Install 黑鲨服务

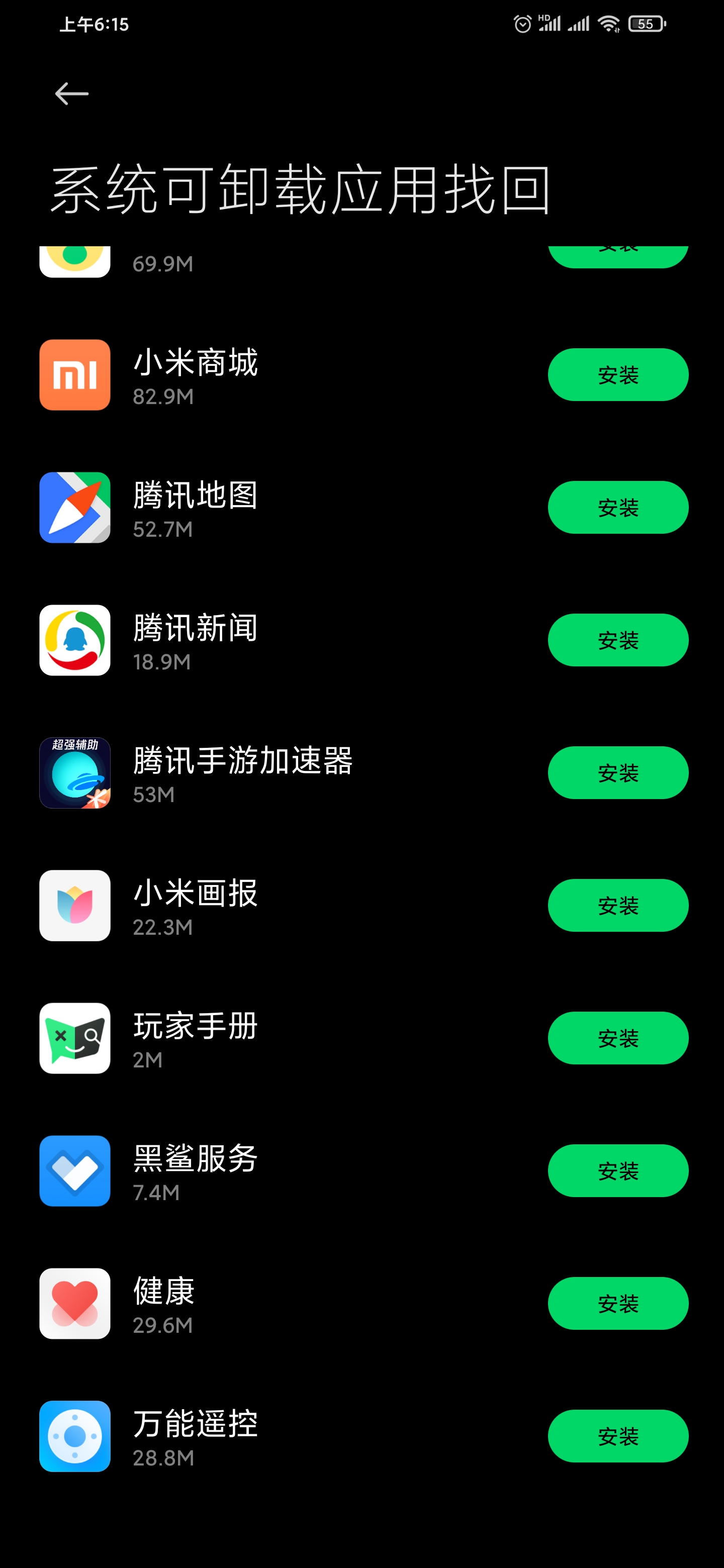click(x=618, y=1171)
